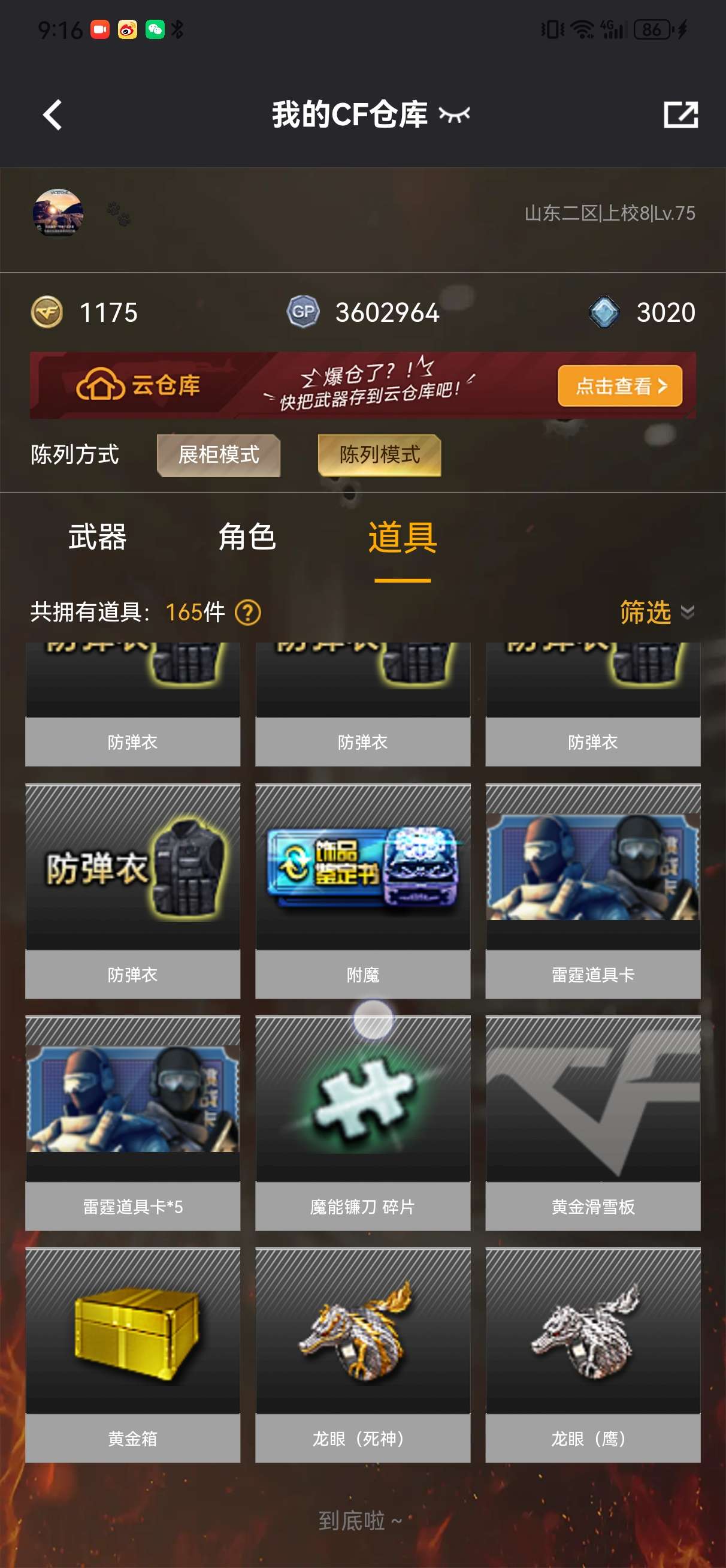Image resolution: width=726 pixels, height=1568 pixels.
Task: Tap the hide-info eye icon beside the title
Action: click(455, 114)
